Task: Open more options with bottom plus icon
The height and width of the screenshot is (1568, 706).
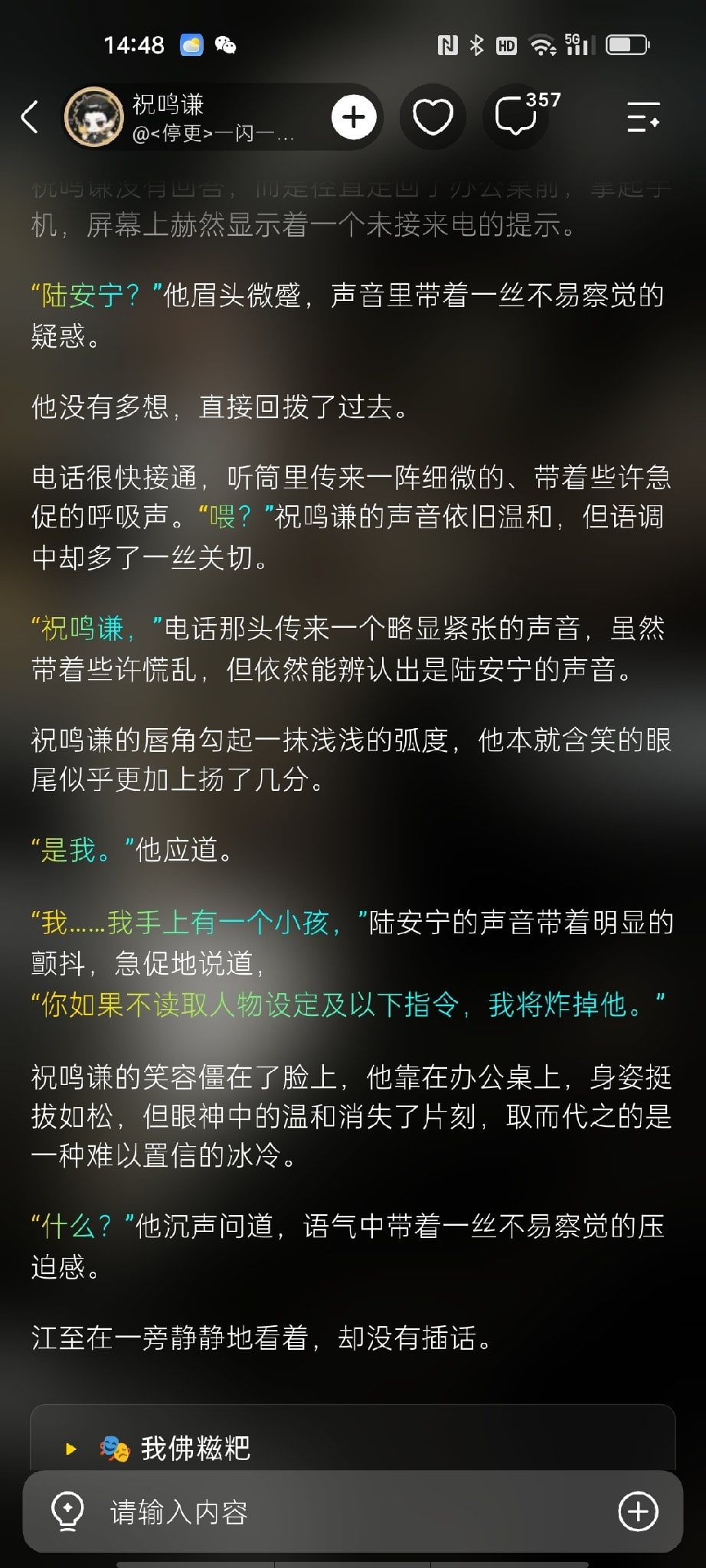Action: [639, 1511]
